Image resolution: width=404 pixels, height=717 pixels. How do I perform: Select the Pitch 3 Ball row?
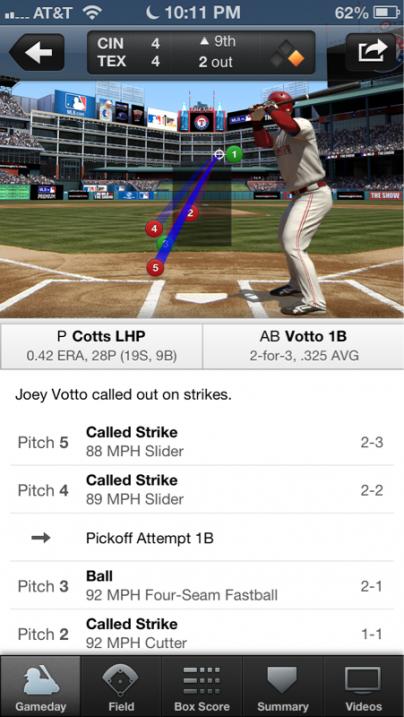click(202, 586)
